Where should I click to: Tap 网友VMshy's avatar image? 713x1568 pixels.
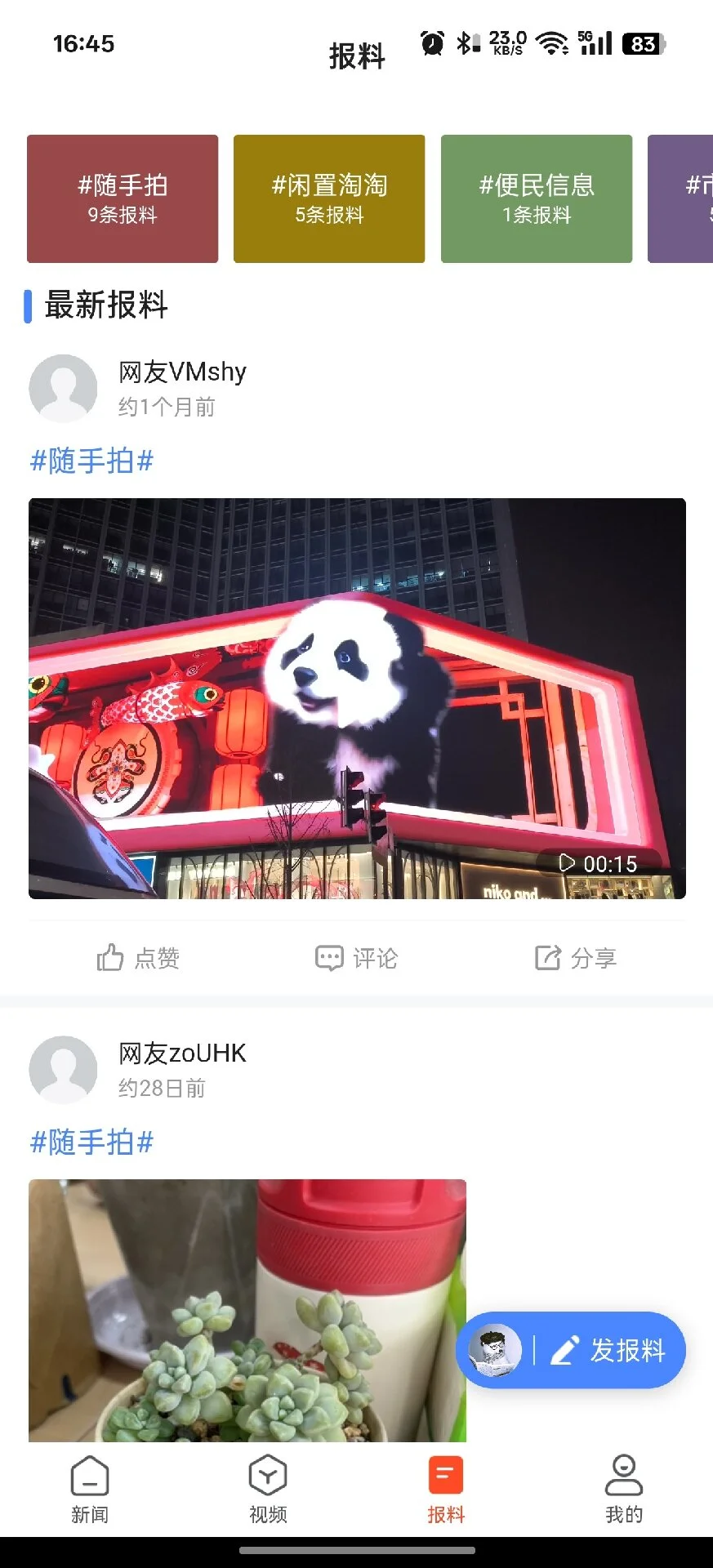(x=64, y=388)
